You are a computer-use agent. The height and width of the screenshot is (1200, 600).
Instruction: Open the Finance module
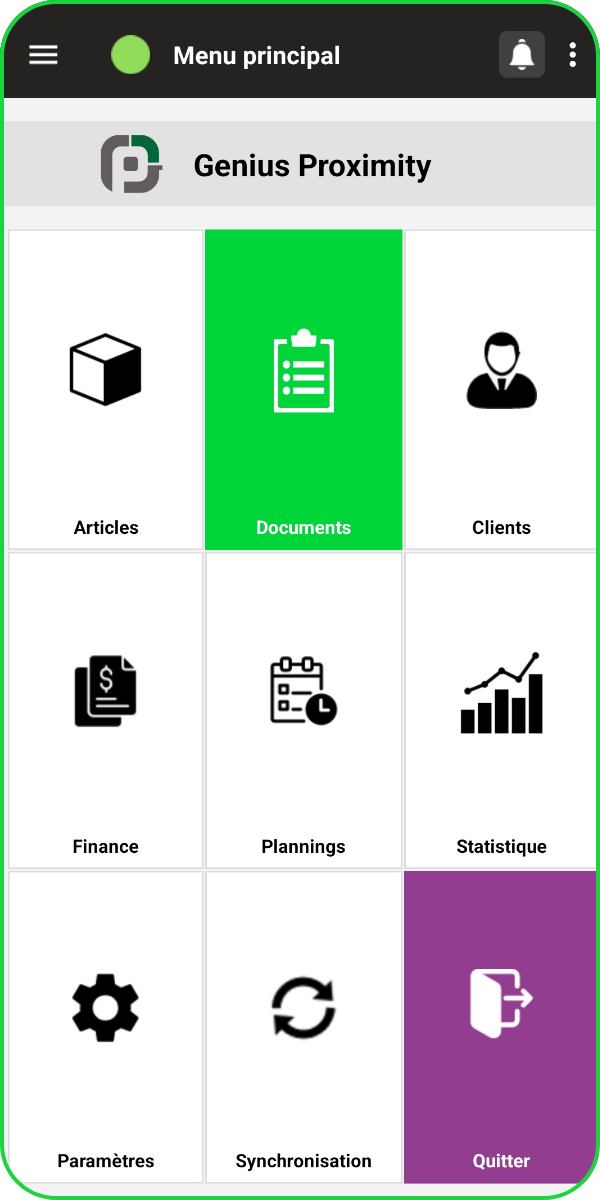pos(106,710)
